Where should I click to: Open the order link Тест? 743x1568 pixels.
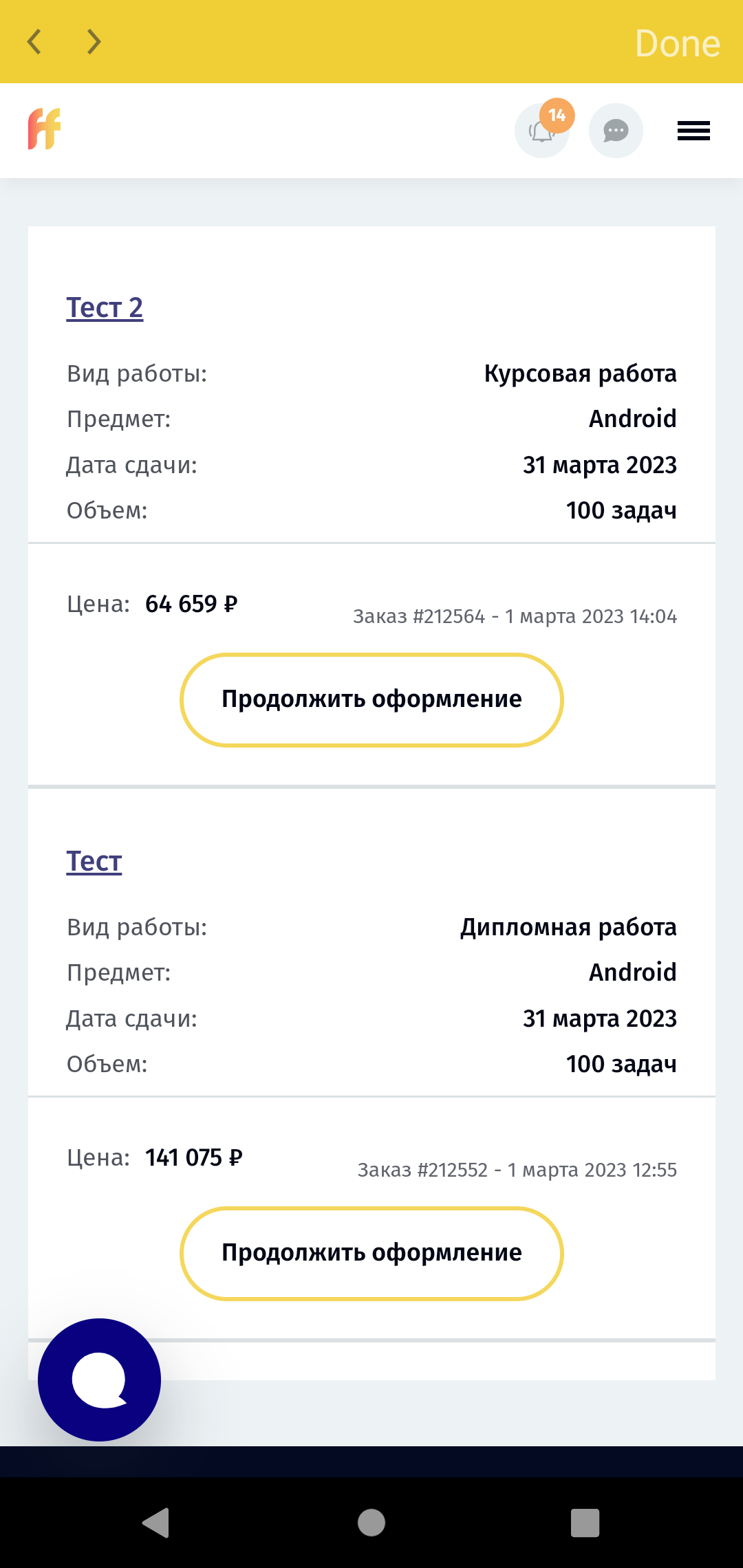pos(94,861)
